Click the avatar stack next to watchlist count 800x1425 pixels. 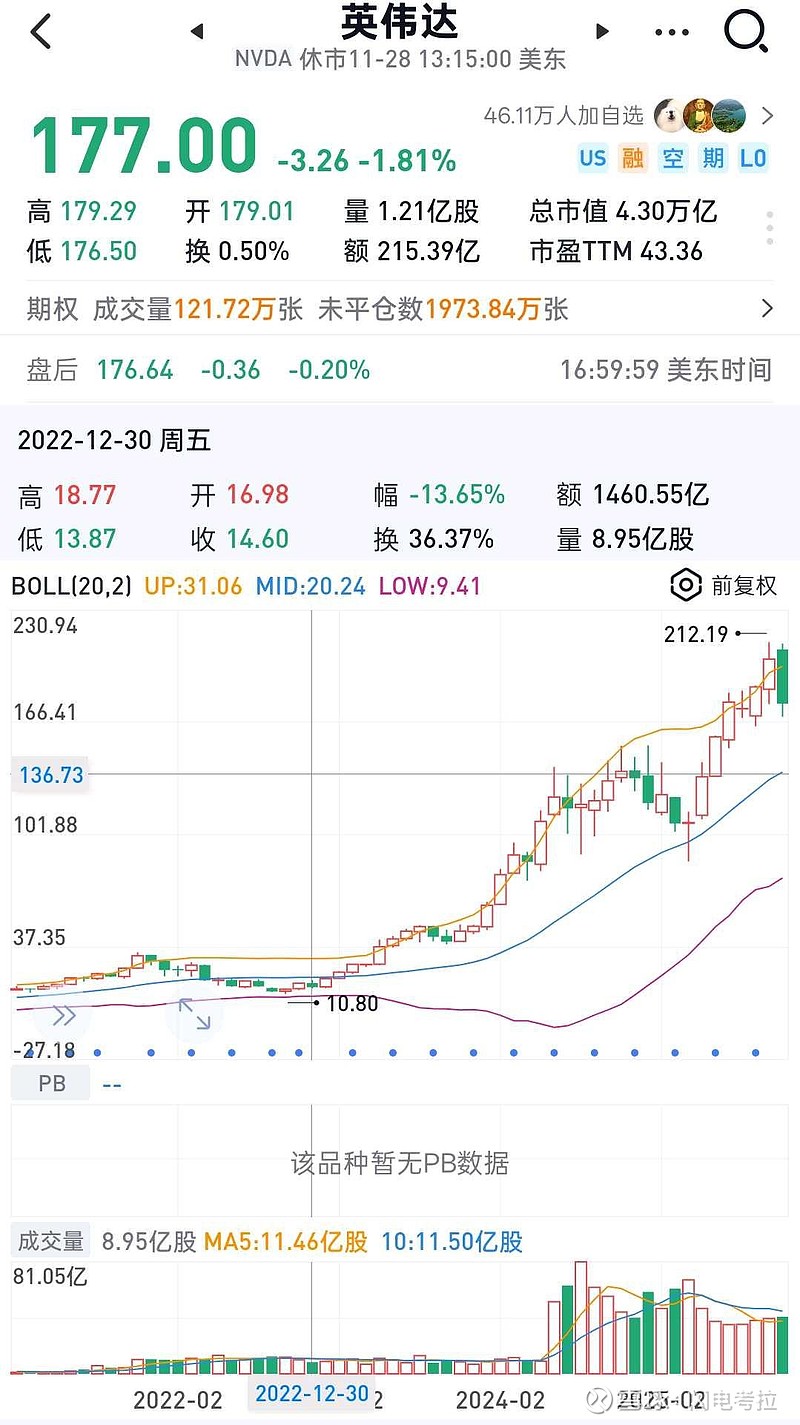pyautogui.click(x=702, y=116)
